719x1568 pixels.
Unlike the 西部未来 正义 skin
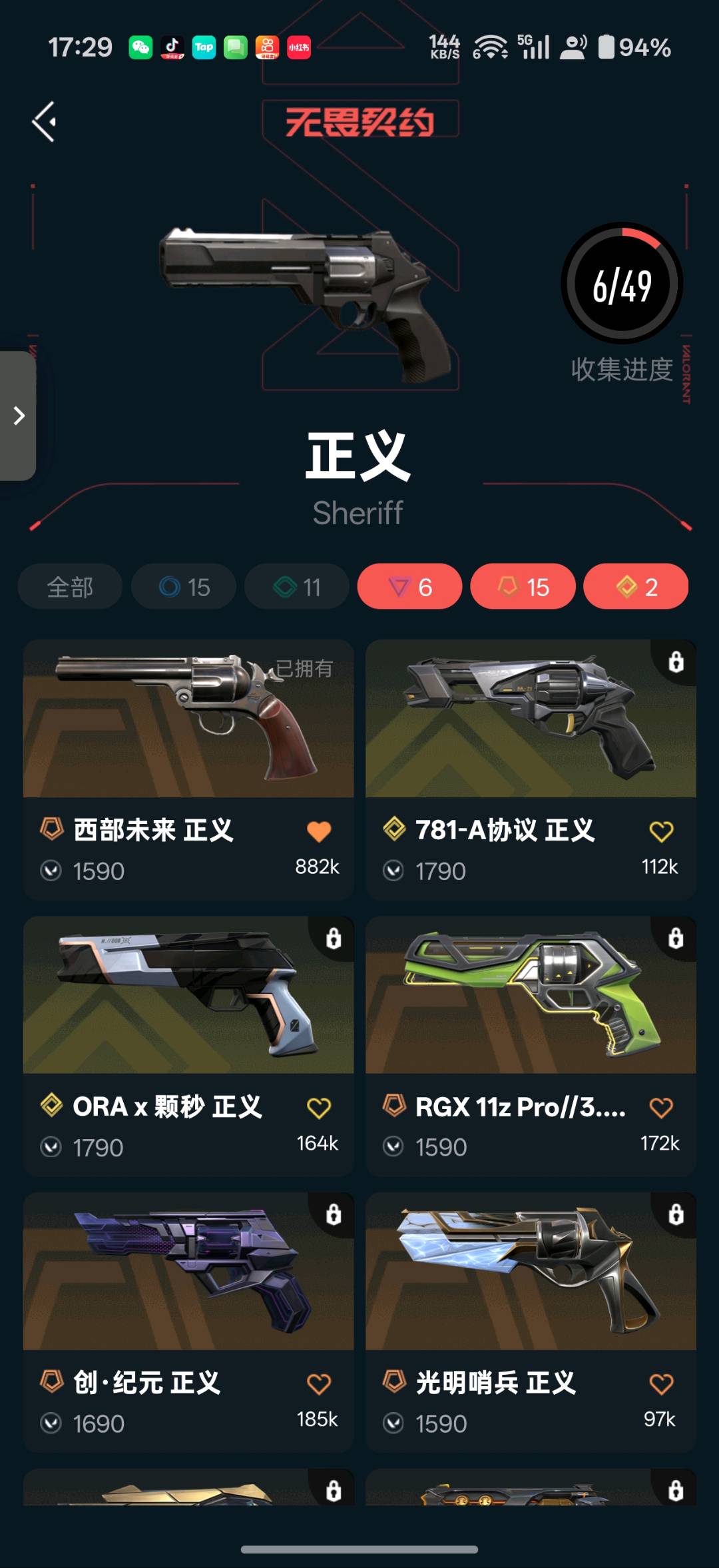[x=319, y=831]
